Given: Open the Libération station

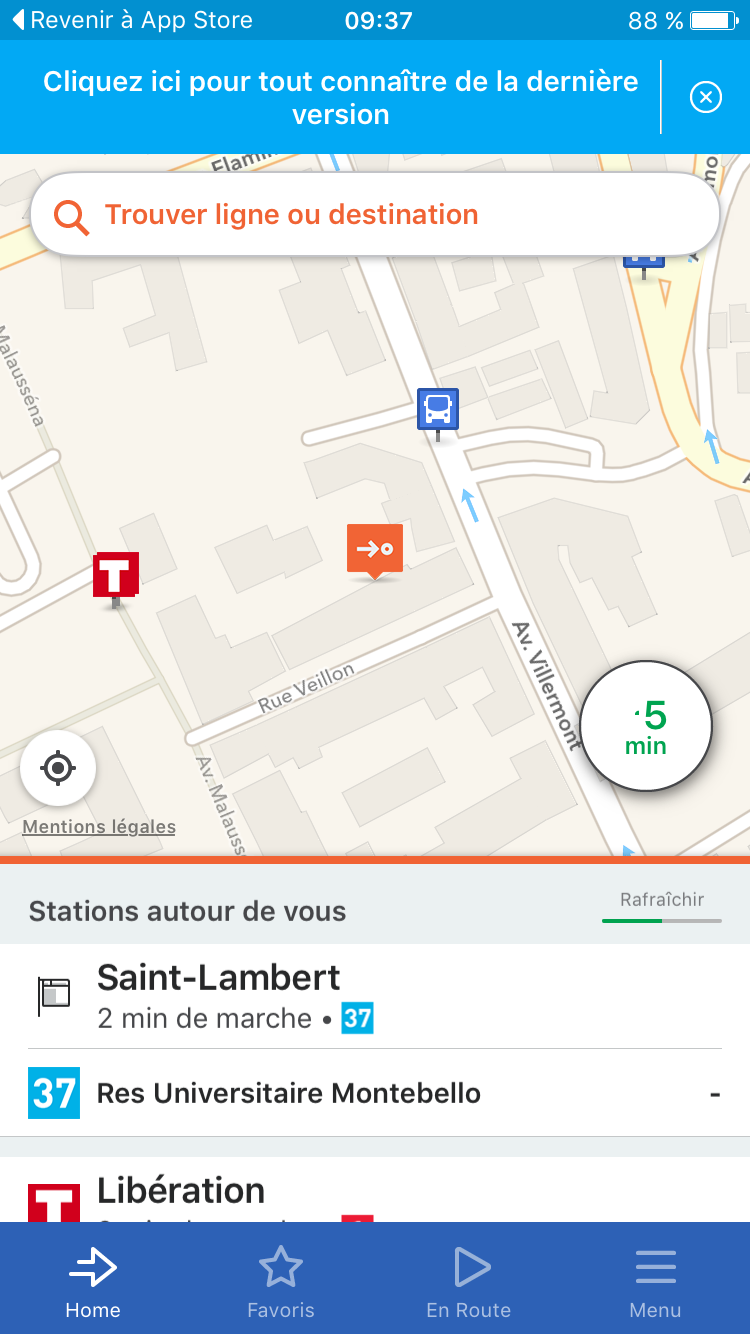Looking at the screenshot, I should tap(375, 1190).
